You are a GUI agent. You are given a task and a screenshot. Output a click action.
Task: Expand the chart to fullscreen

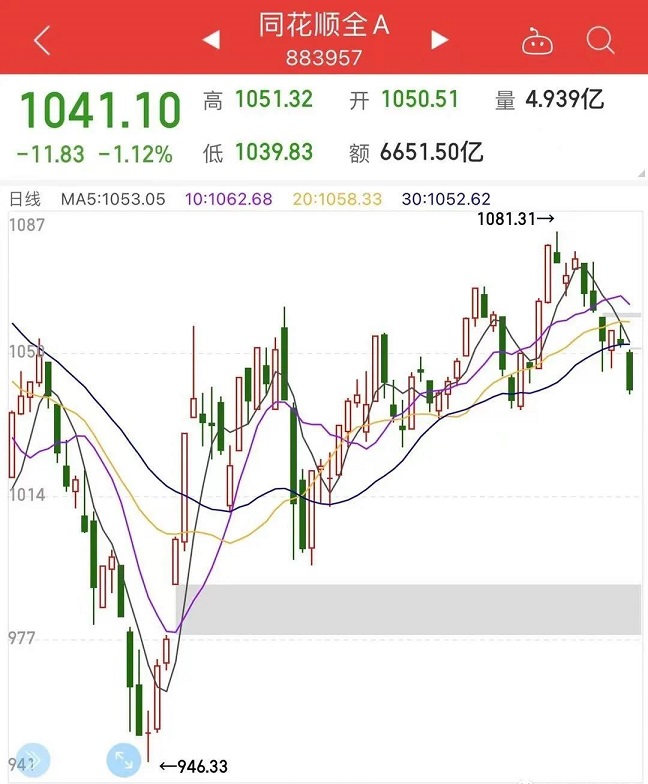pos(124,760)
